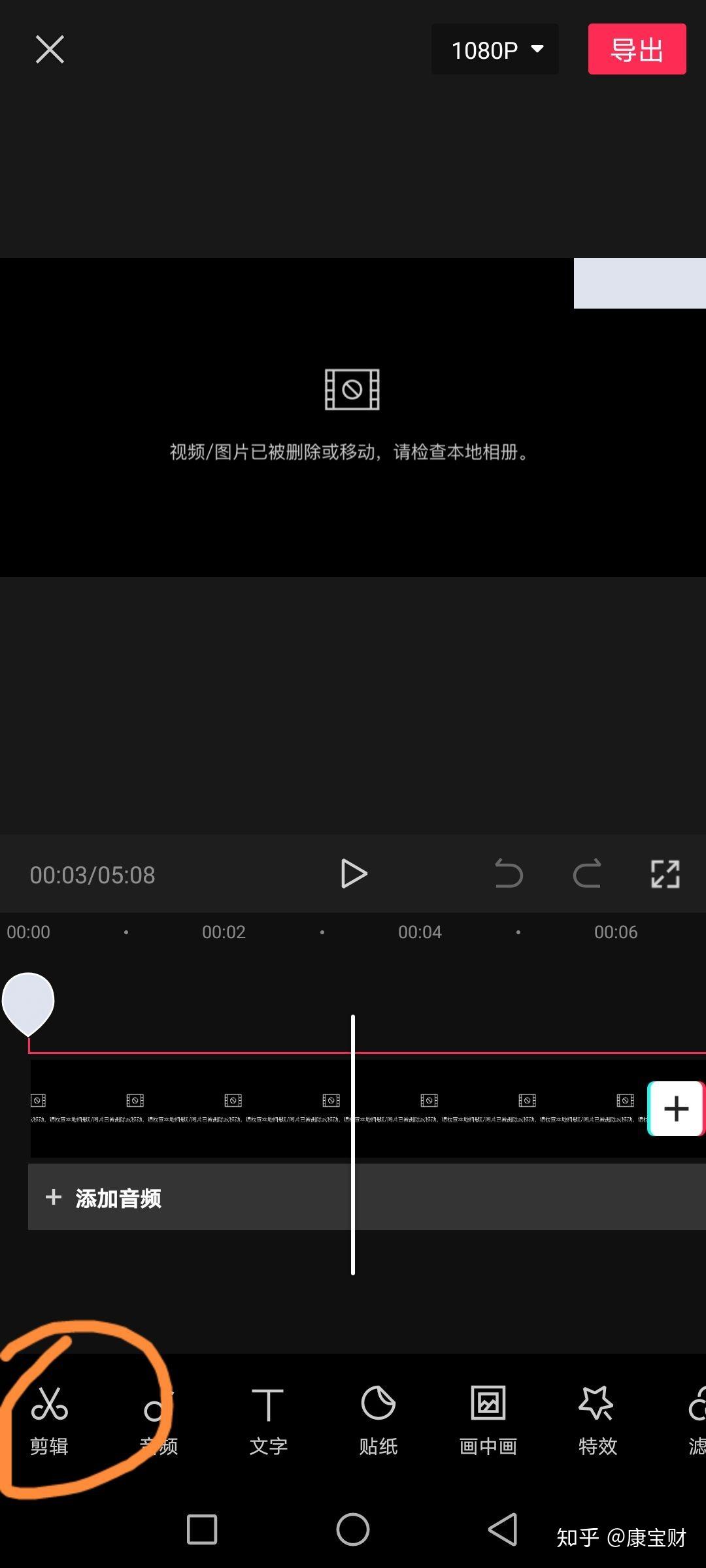Expand preview to fullscreen
This screenshot has width=706, height=1568.
pyautogui.click(x=665, y=874)
